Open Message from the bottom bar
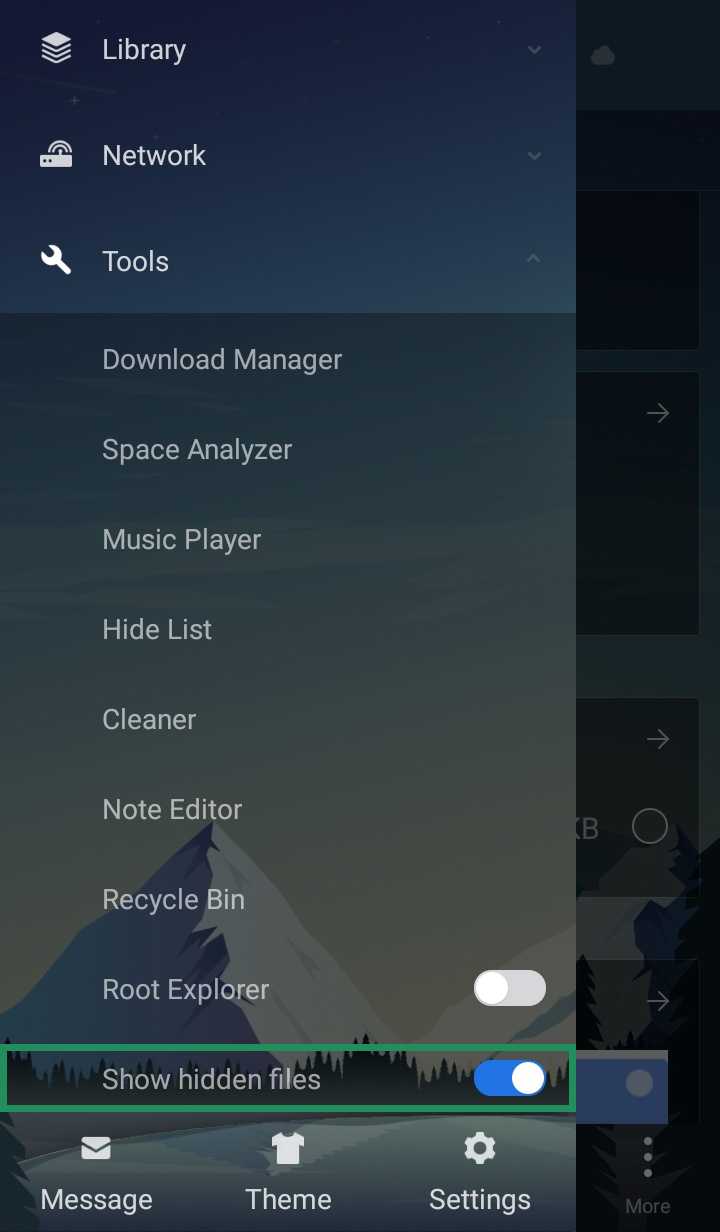 pos(96,1176)
